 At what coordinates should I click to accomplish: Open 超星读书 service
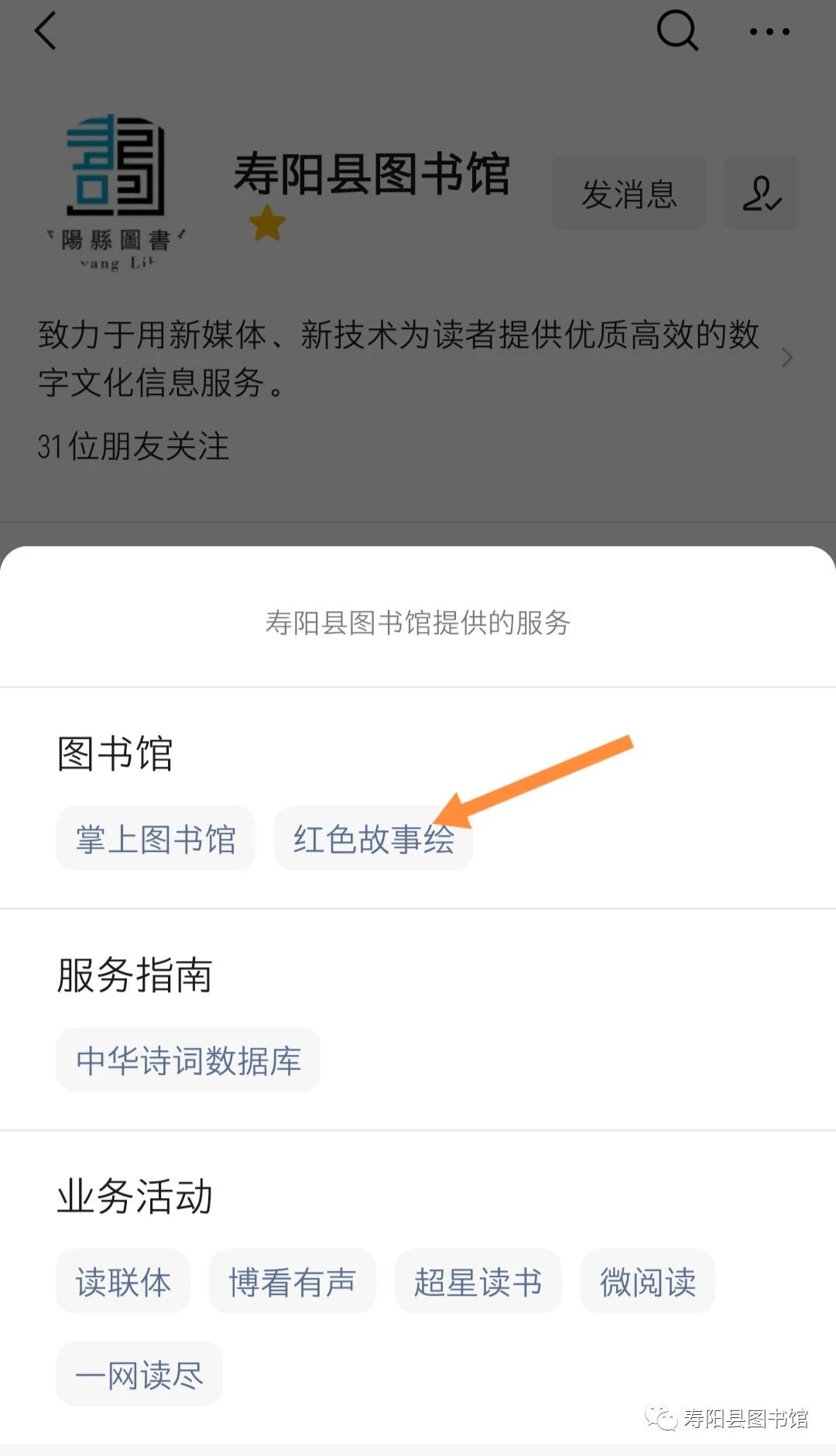tap(478, 1282)
